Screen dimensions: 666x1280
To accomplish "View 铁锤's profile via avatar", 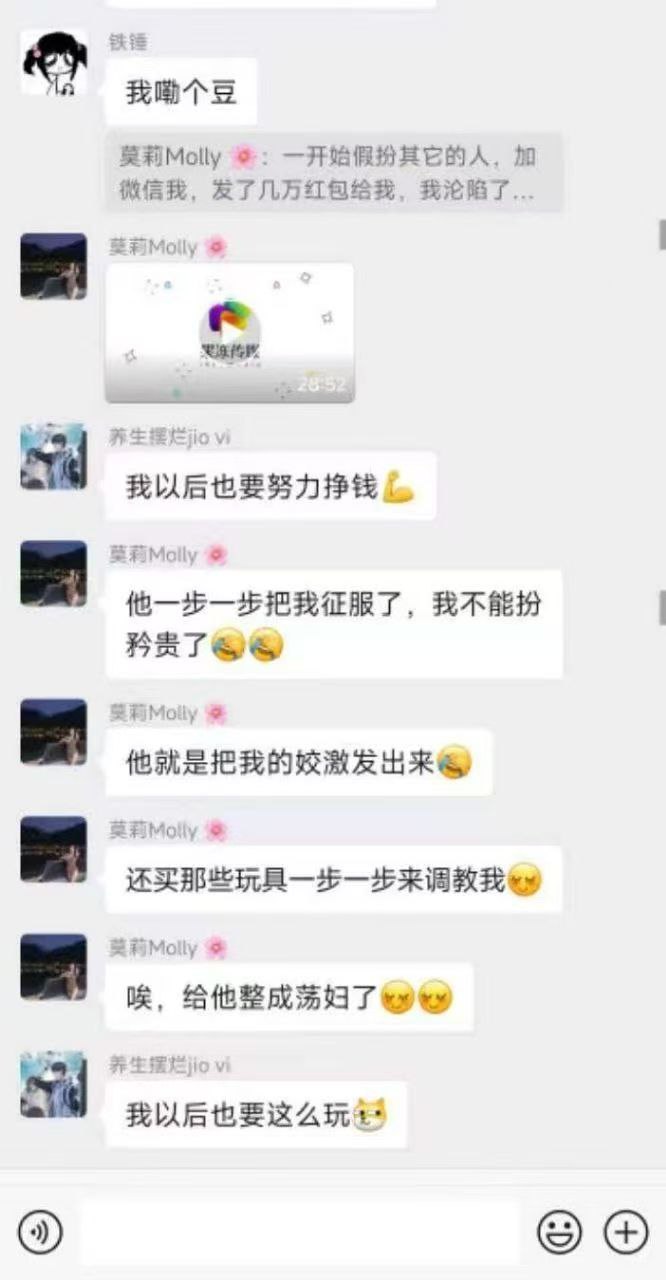I will pos(54,63).
